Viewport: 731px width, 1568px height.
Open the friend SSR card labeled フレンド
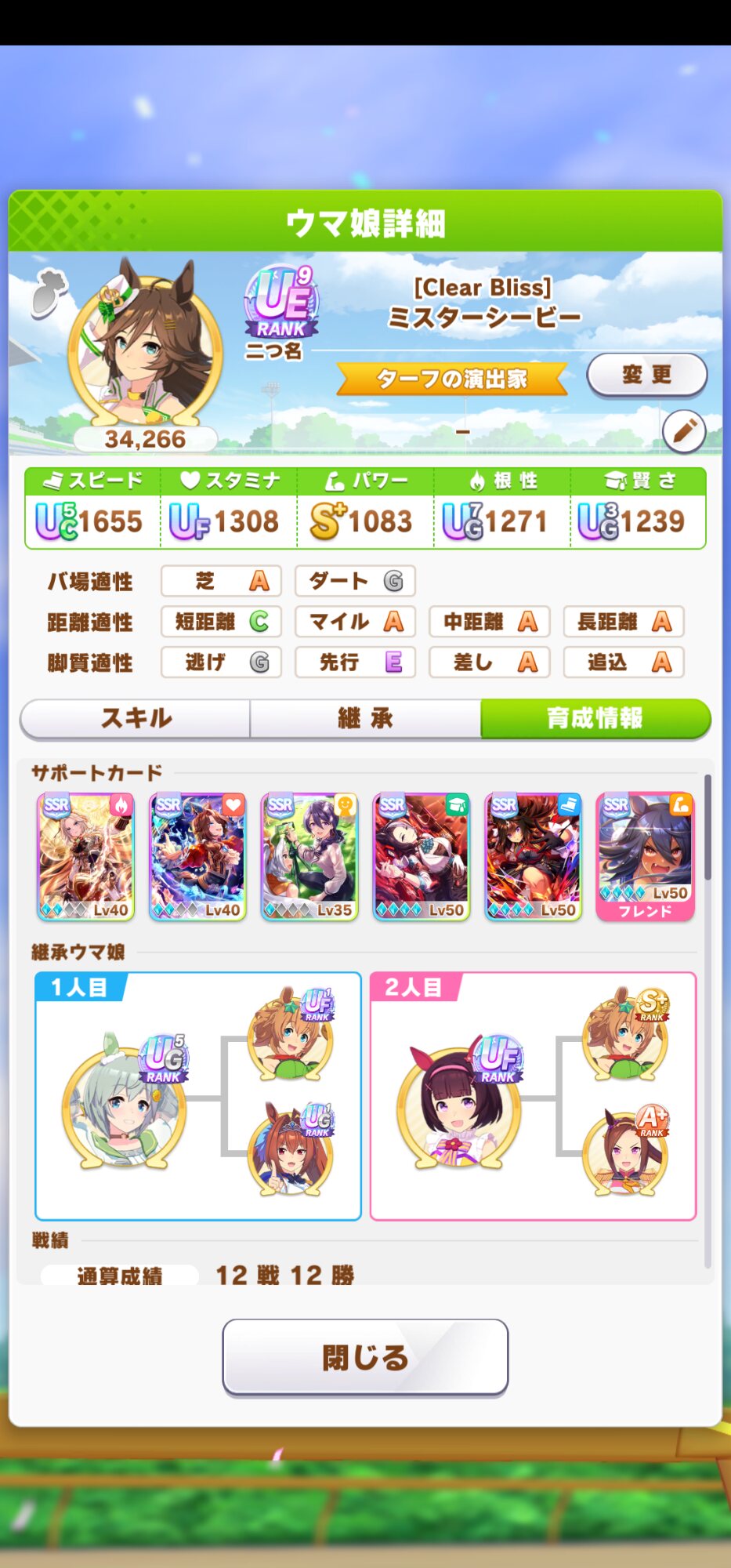pyautogui.click(x=645, y=856)
